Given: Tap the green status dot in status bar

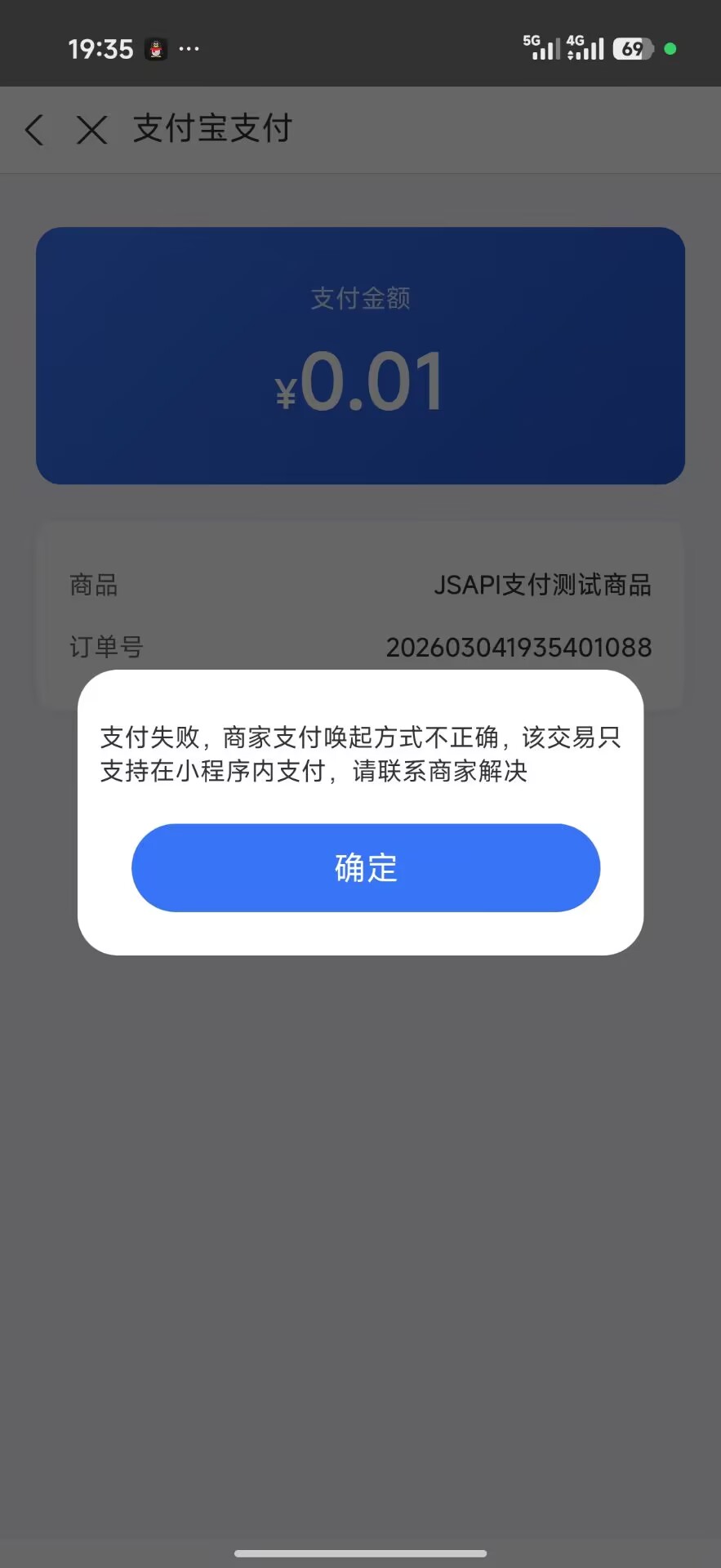Looking at the screenshot, I should (671, 49).
